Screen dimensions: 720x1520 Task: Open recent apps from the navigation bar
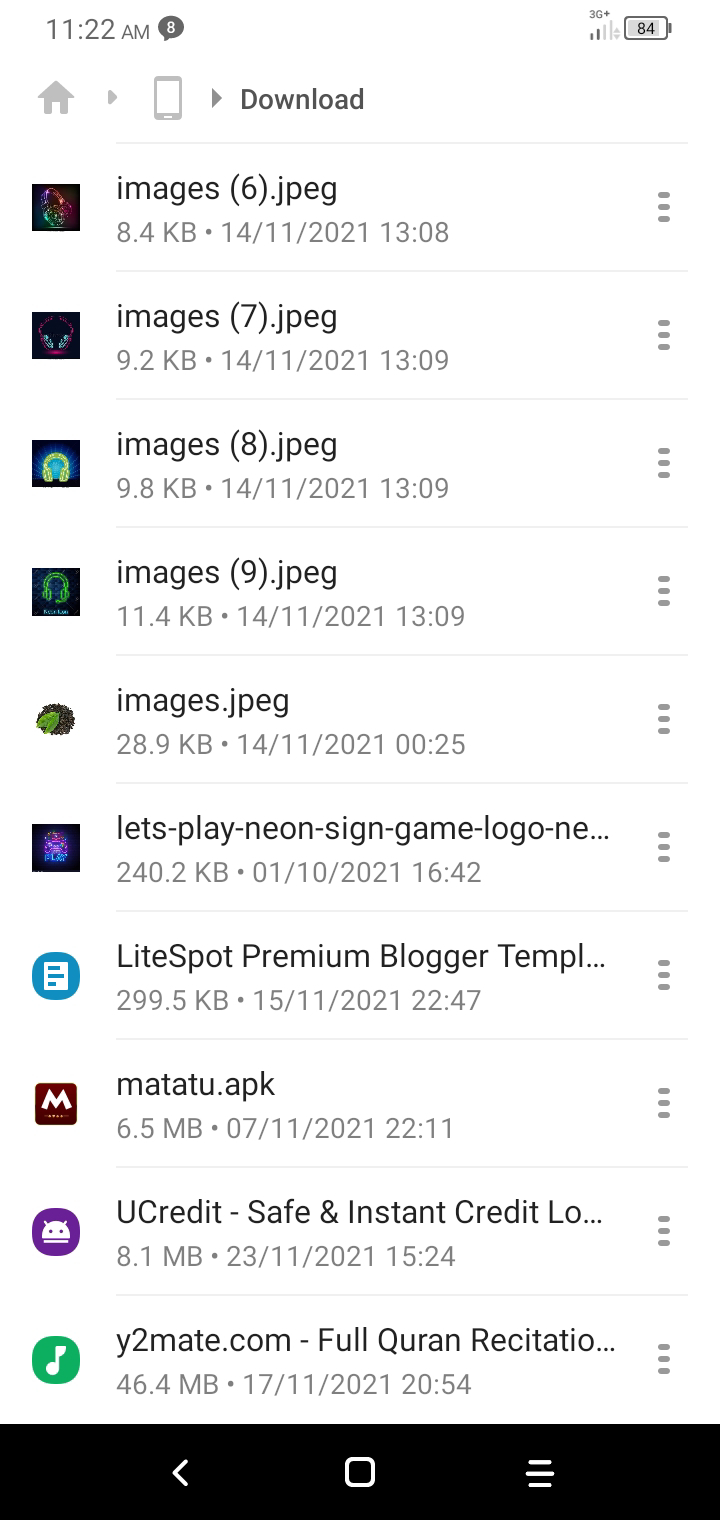[539, 1472]
